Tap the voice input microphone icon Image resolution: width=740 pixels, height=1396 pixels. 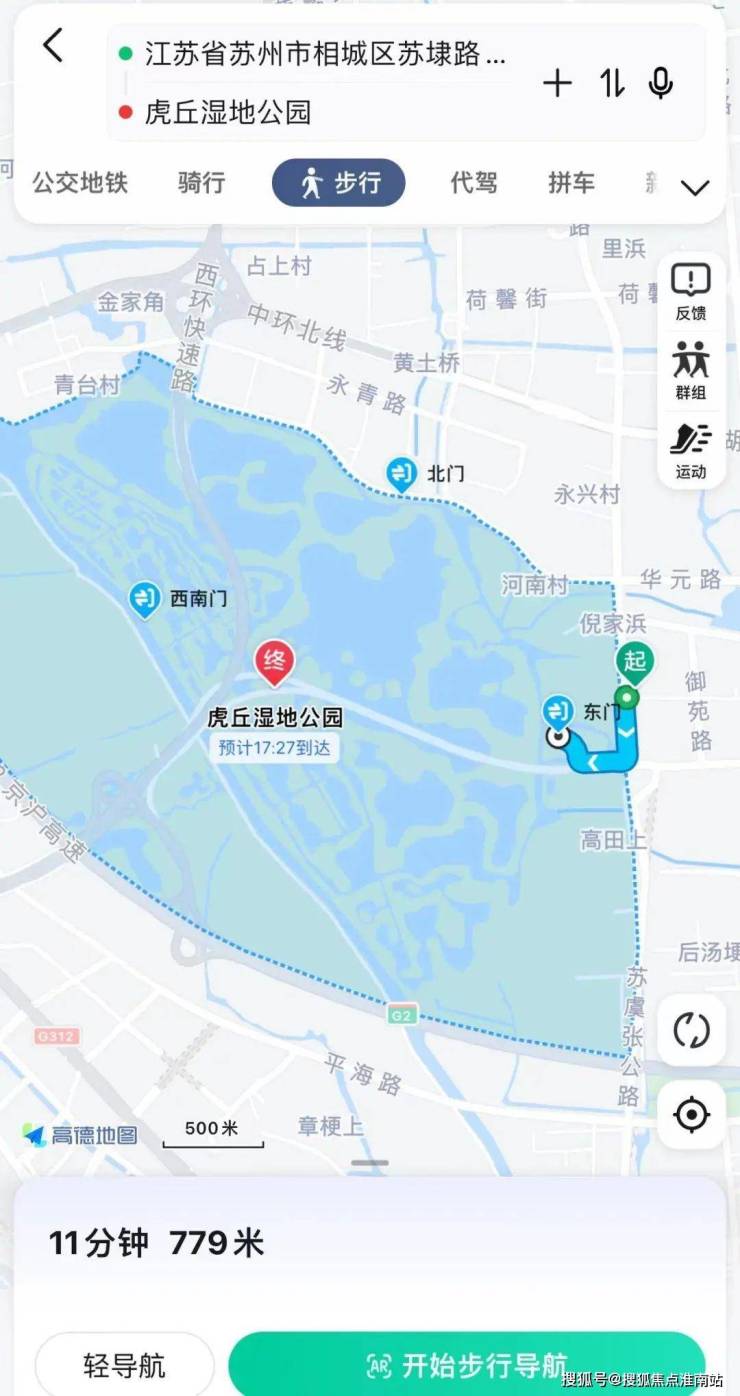point(661,84)
